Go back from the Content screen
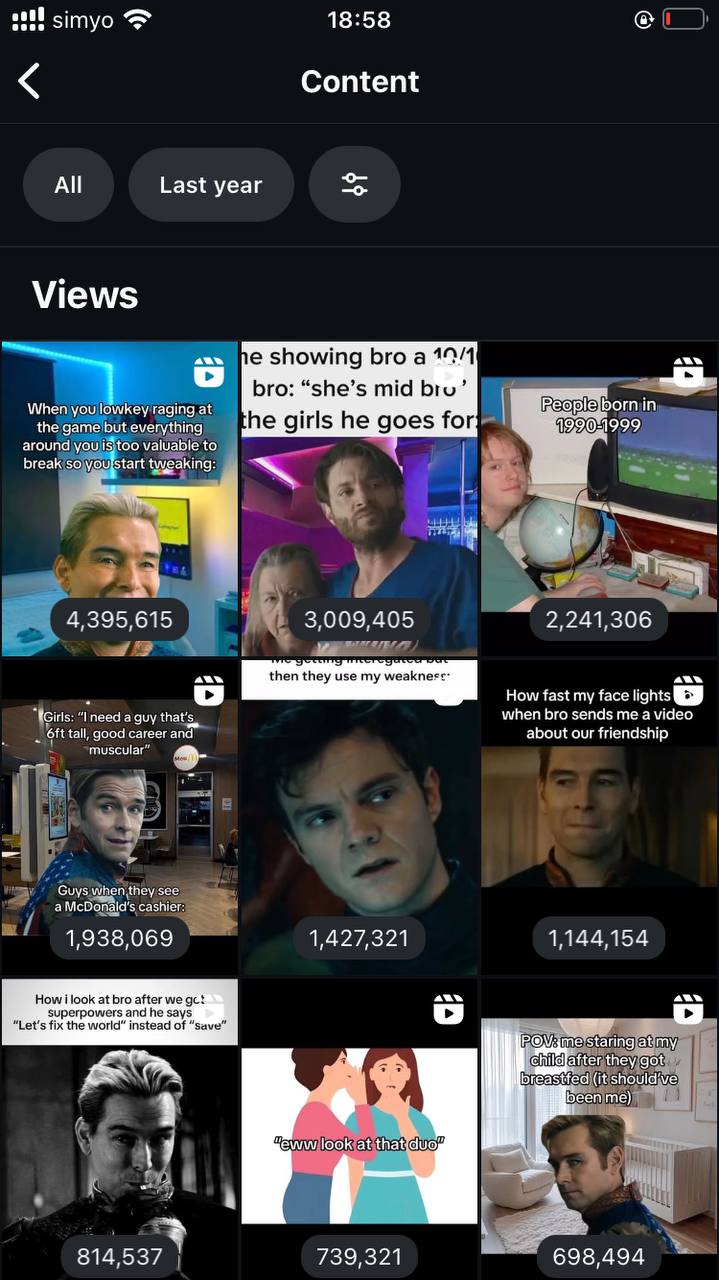This screenshot has width=719, height=1280. (30, 81)
